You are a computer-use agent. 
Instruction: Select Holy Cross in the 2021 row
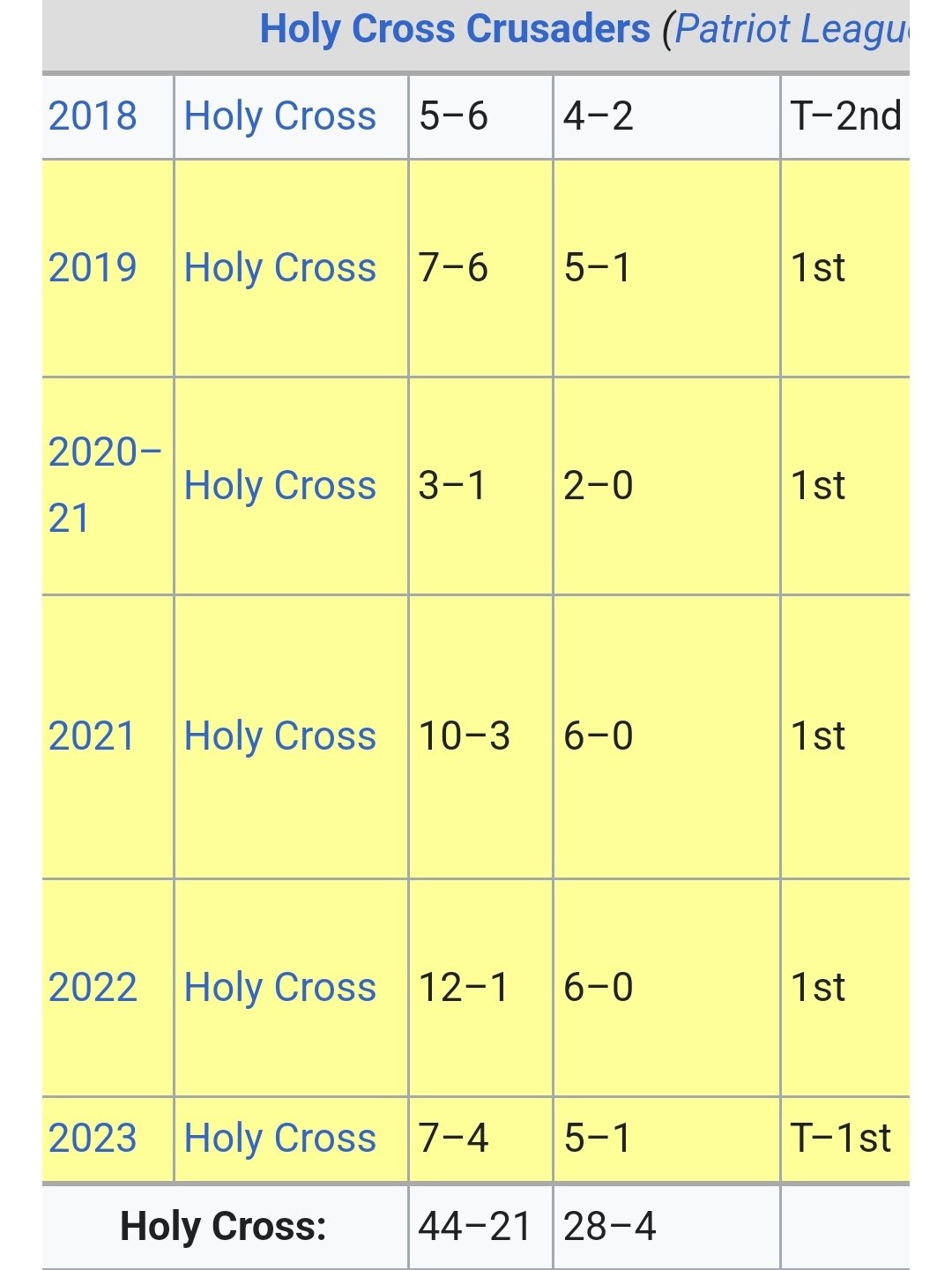[280, 736]
